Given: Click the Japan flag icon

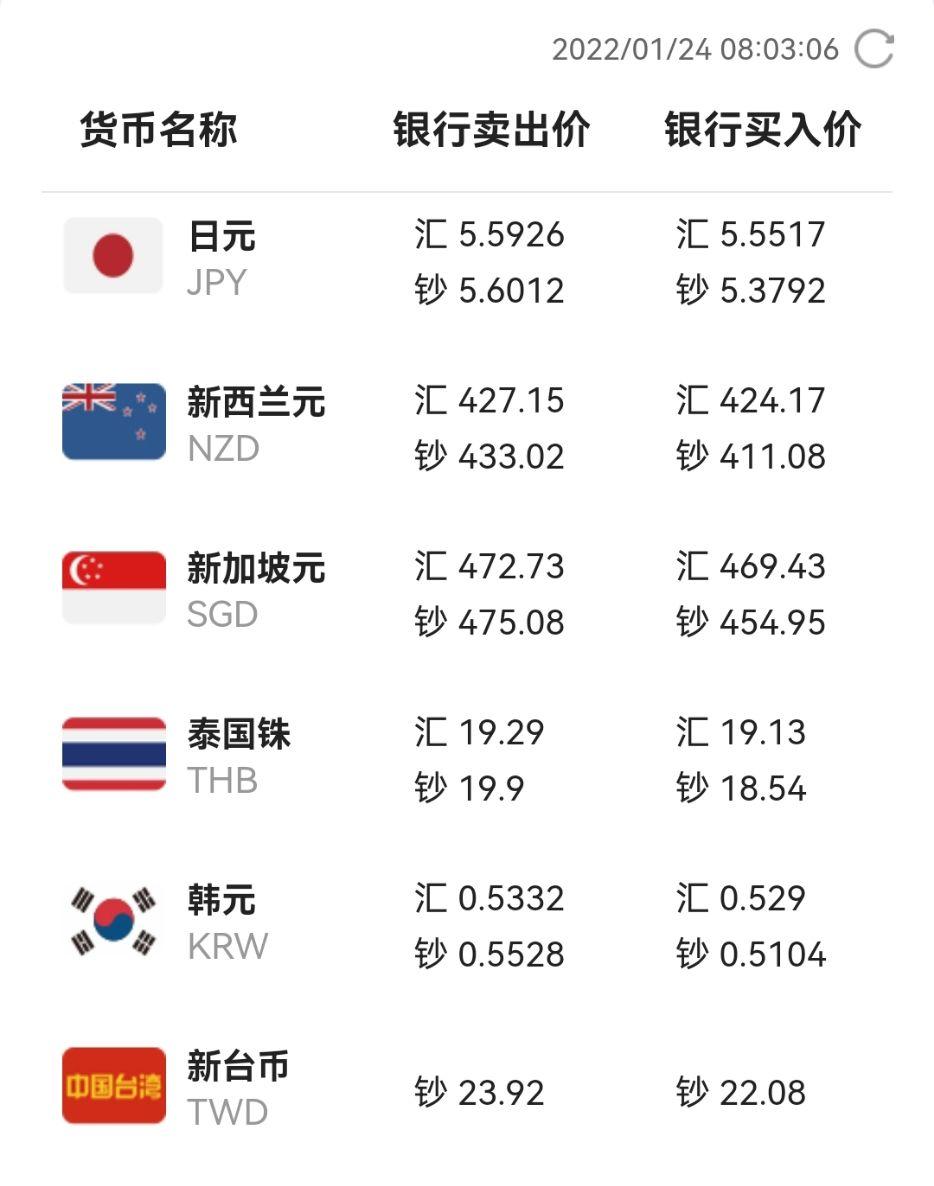Looking at the screenshot, I should click(x=113, y=255).
